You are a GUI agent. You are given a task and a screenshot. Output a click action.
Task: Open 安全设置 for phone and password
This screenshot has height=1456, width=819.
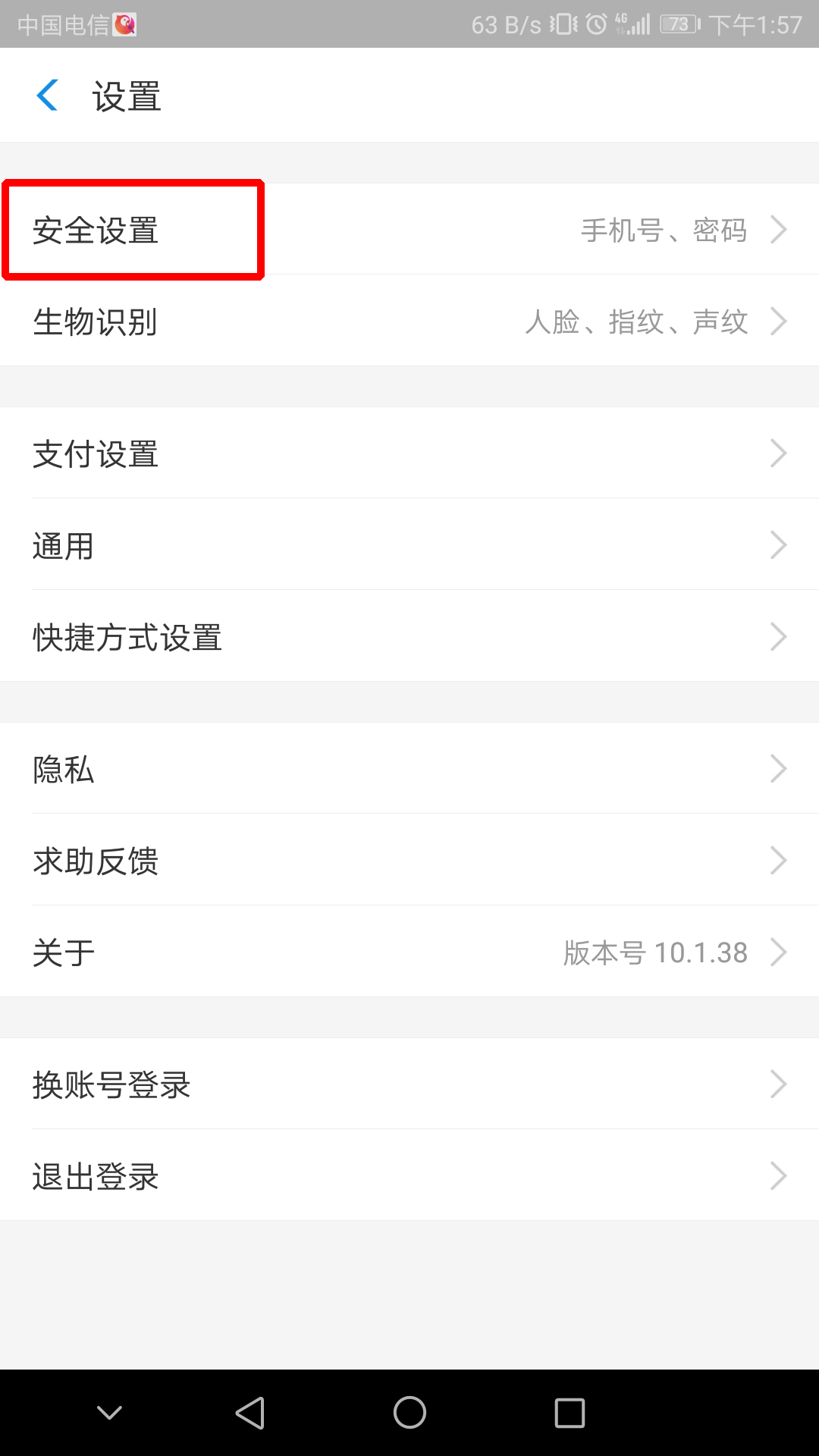(x=409, y=230)
